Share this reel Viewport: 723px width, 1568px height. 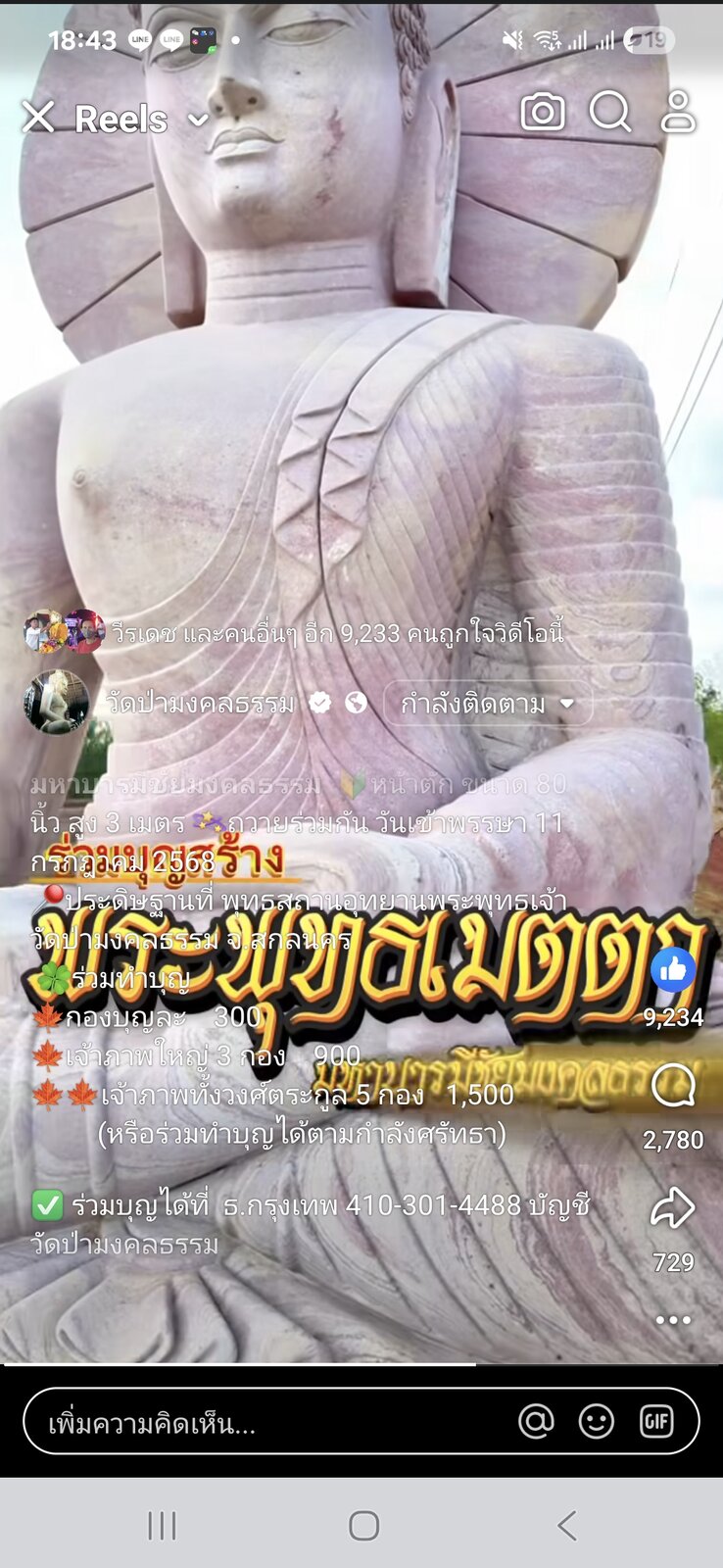[x=673, y=1208]
